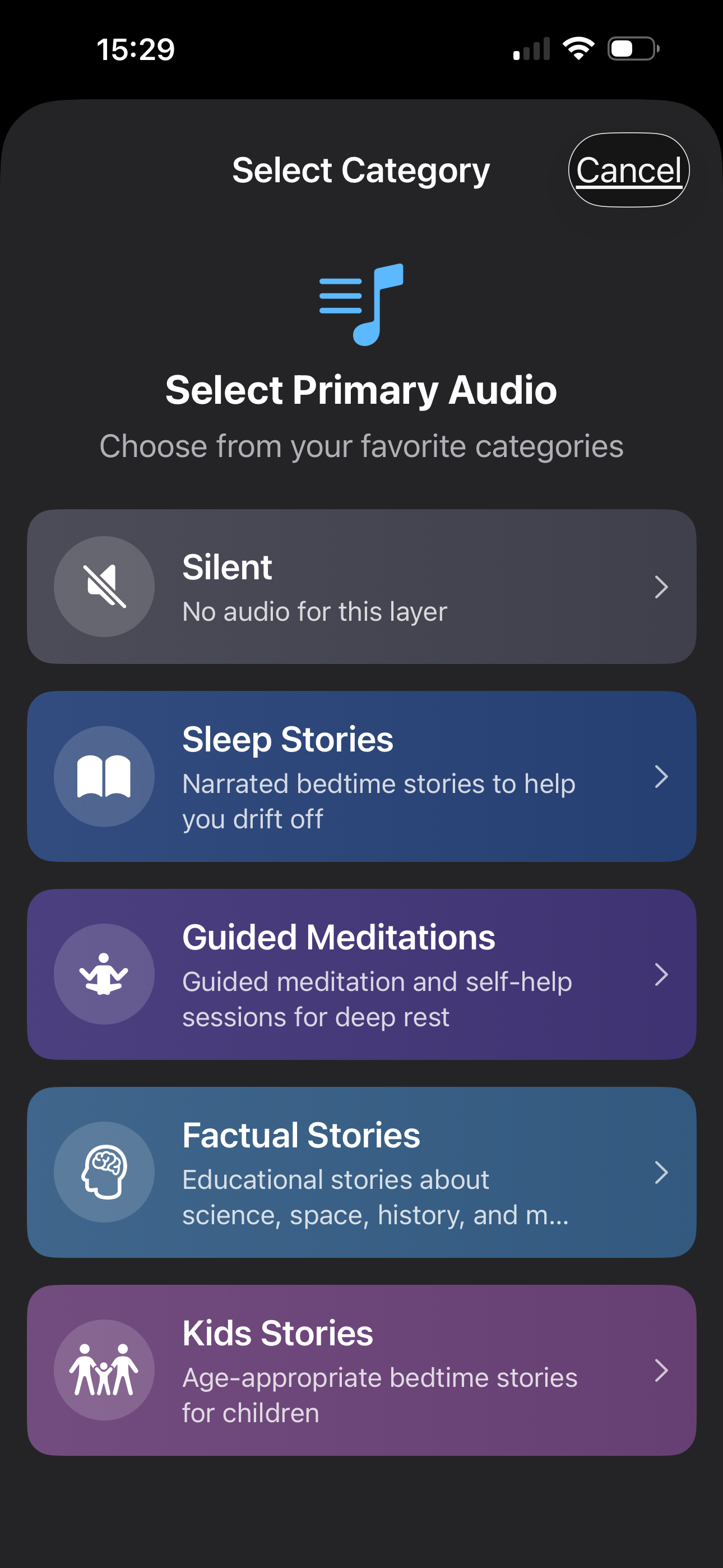Choose the Guided Meditations card
The height and width of the screenshot is (1568, 723).
(361, 975)
